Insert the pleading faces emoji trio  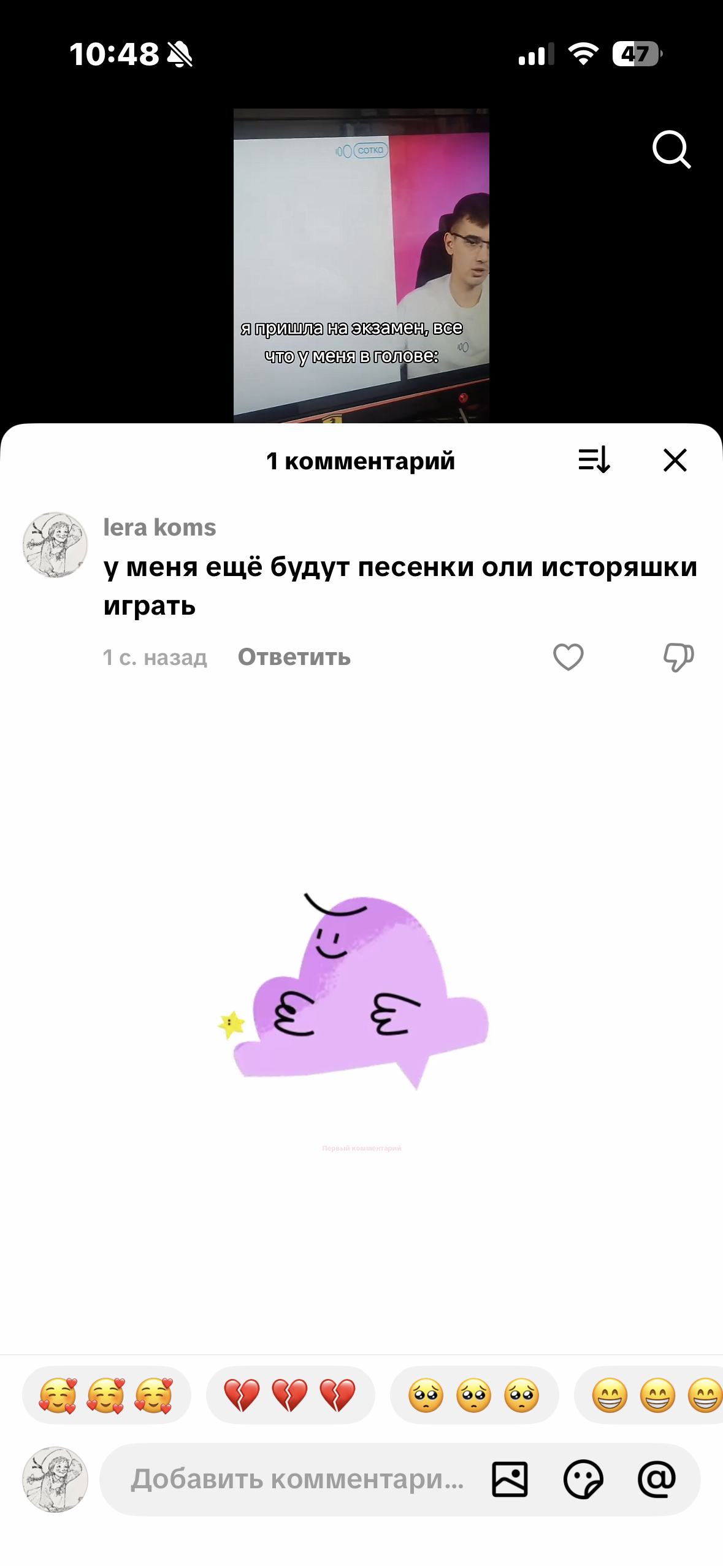click(x=474, y=1395)
